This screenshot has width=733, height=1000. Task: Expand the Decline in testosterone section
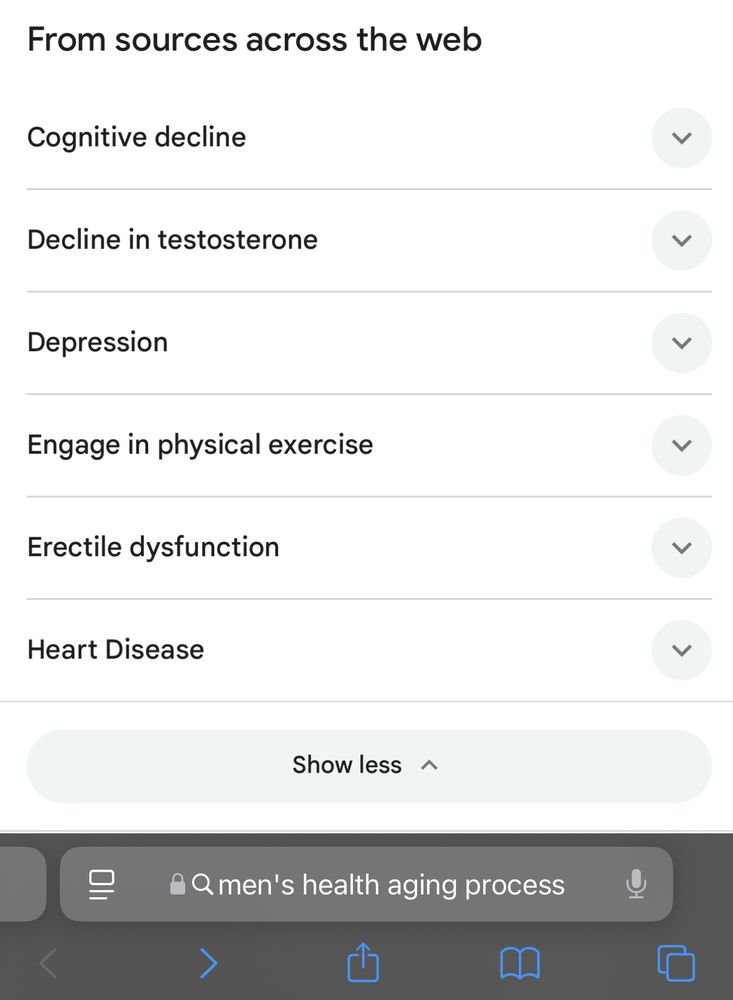tap(681, 240)
